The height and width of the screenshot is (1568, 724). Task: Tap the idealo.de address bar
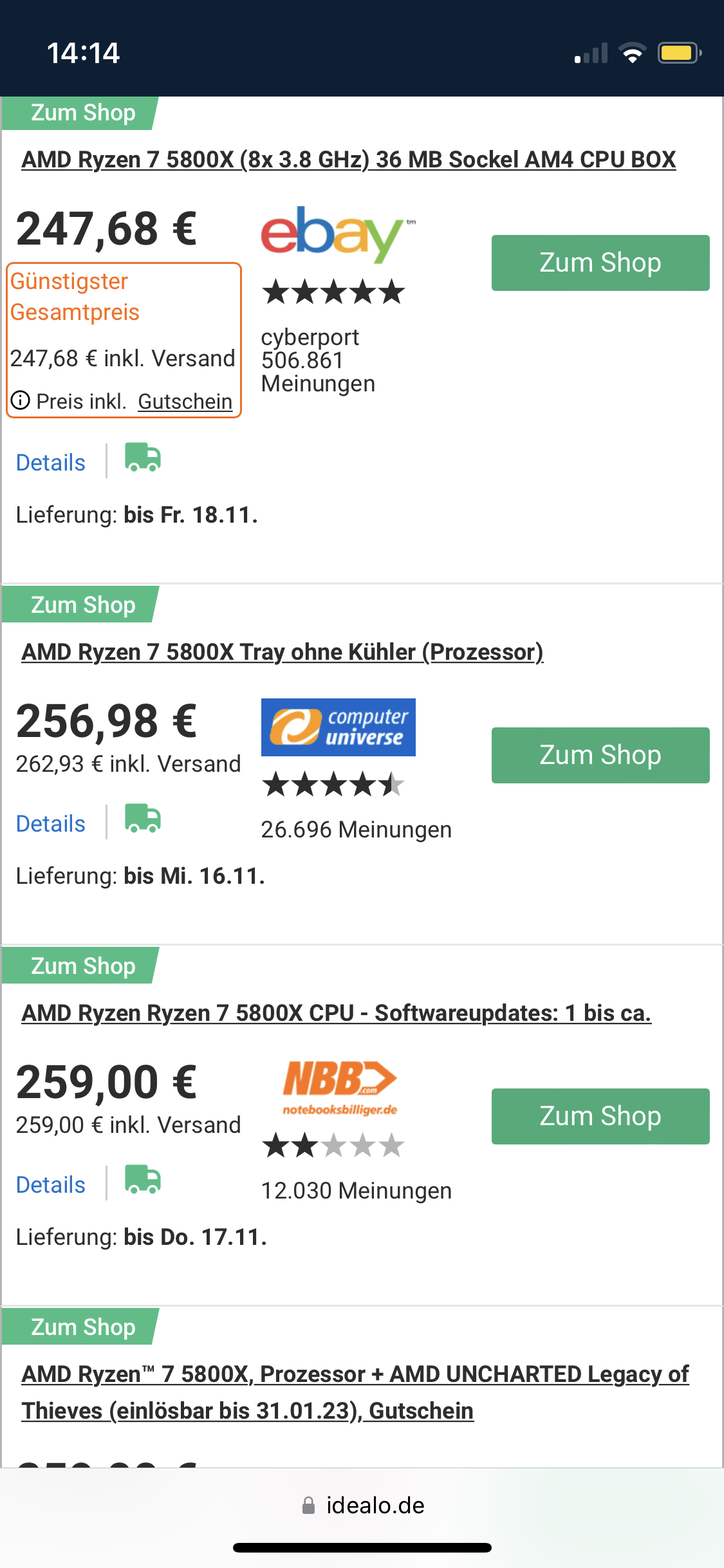362,1506
